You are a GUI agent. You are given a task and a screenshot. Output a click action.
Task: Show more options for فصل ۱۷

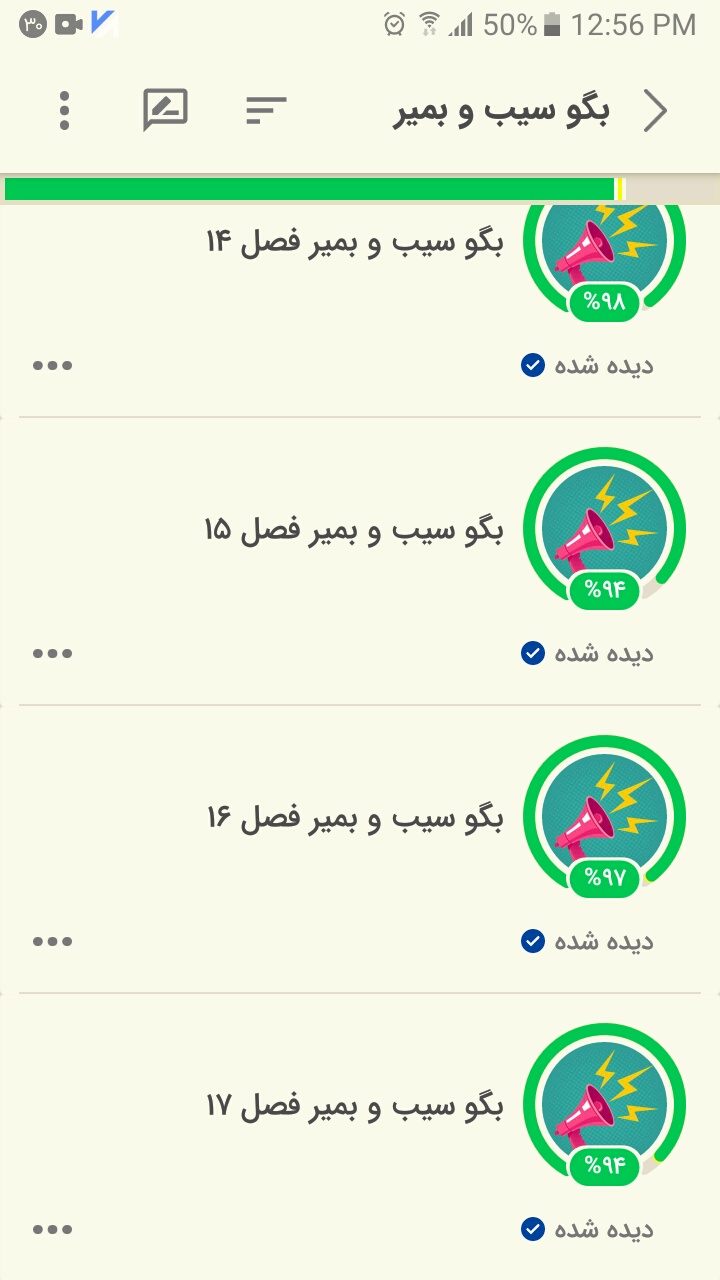click(x=52, y=1229)
